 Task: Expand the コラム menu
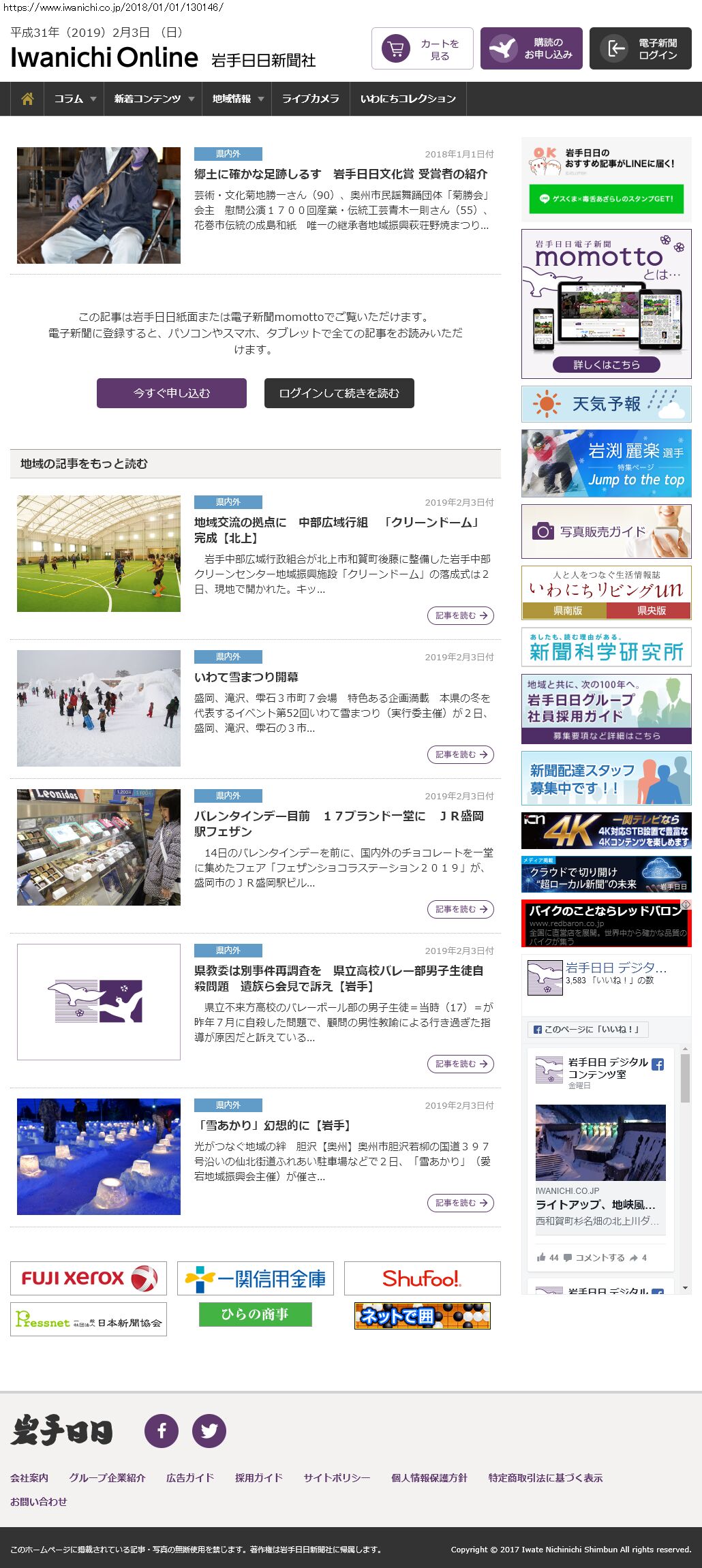75,99
